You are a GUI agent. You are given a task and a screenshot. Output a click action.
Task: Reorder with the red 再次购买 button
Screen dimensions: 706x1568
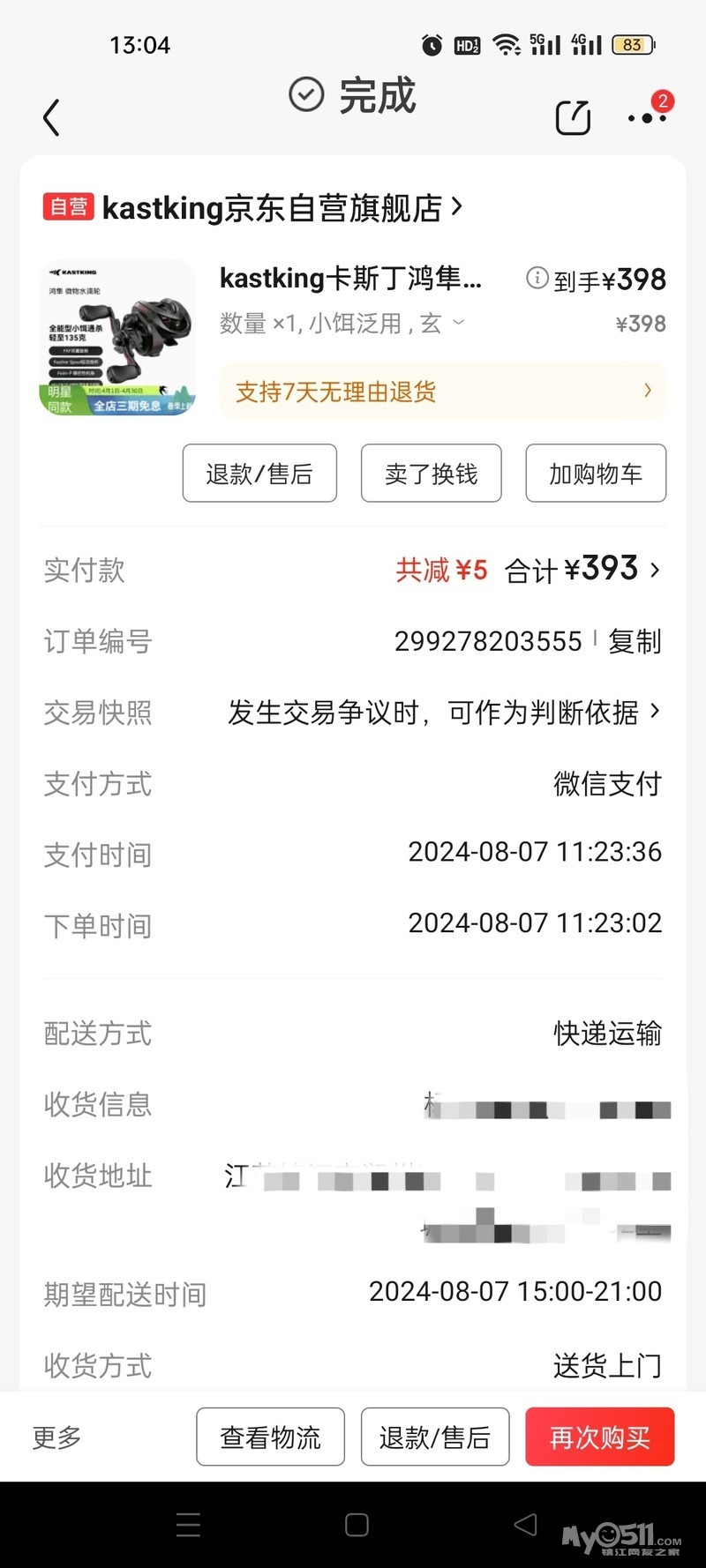[600, 1437]
